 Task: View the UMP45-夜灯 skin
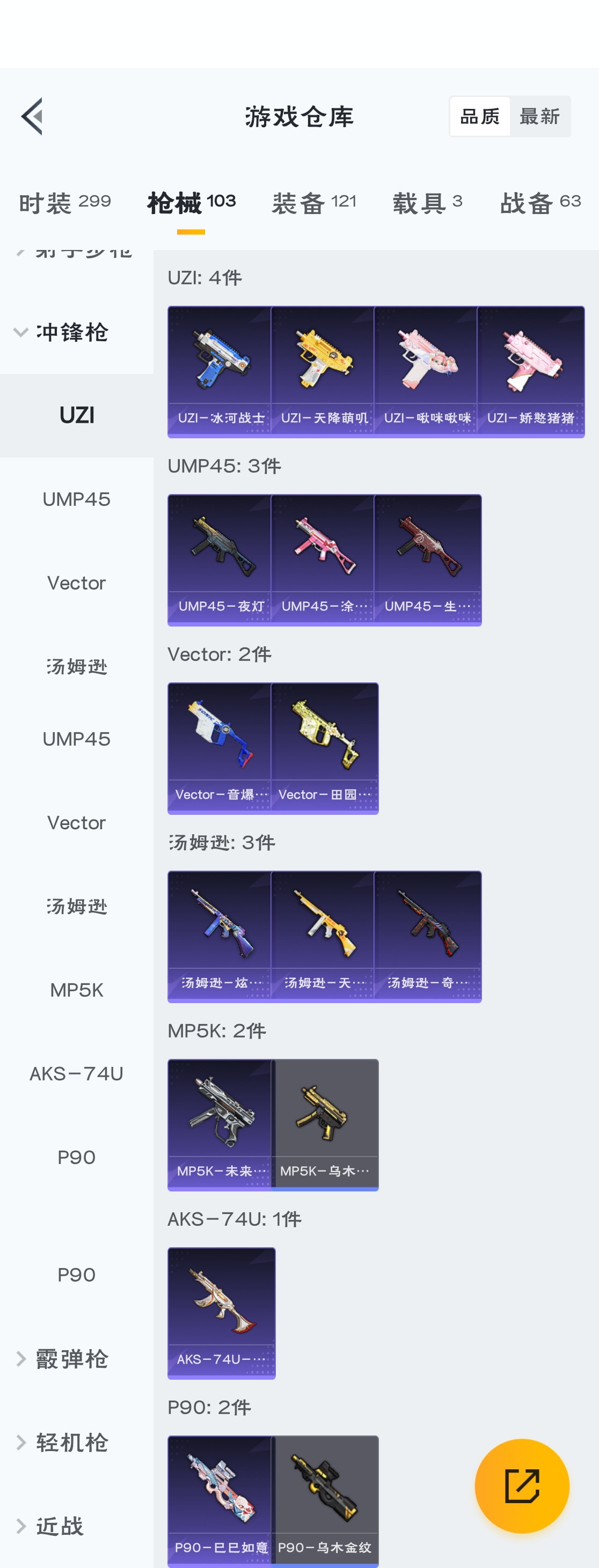[221, 560]
